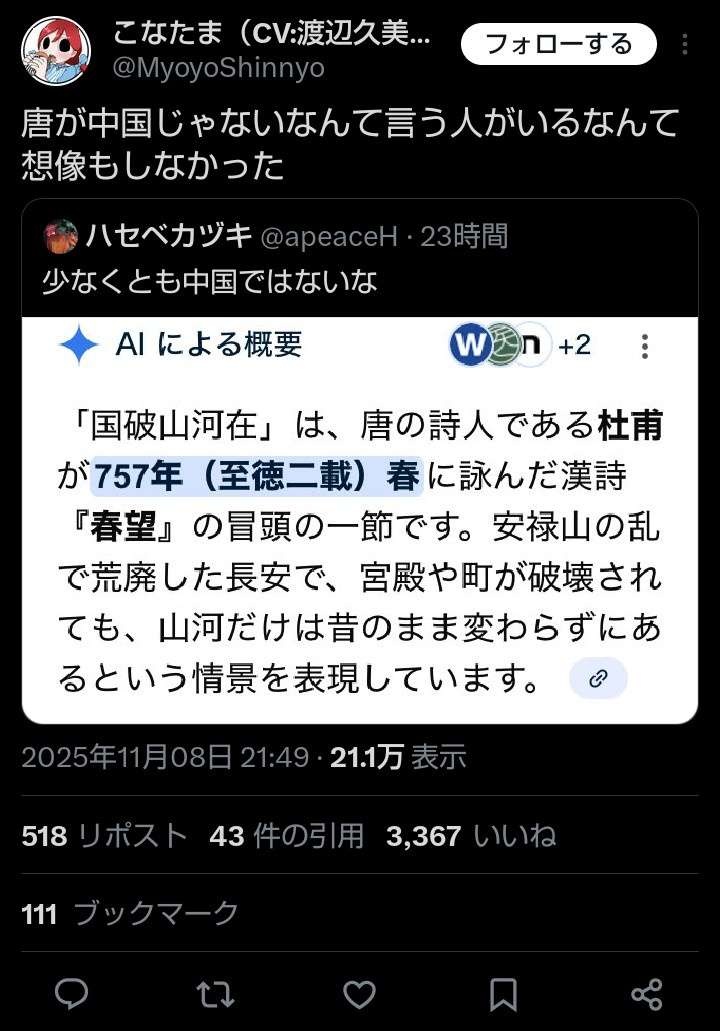Open the post overflow menu

[685, 45]
